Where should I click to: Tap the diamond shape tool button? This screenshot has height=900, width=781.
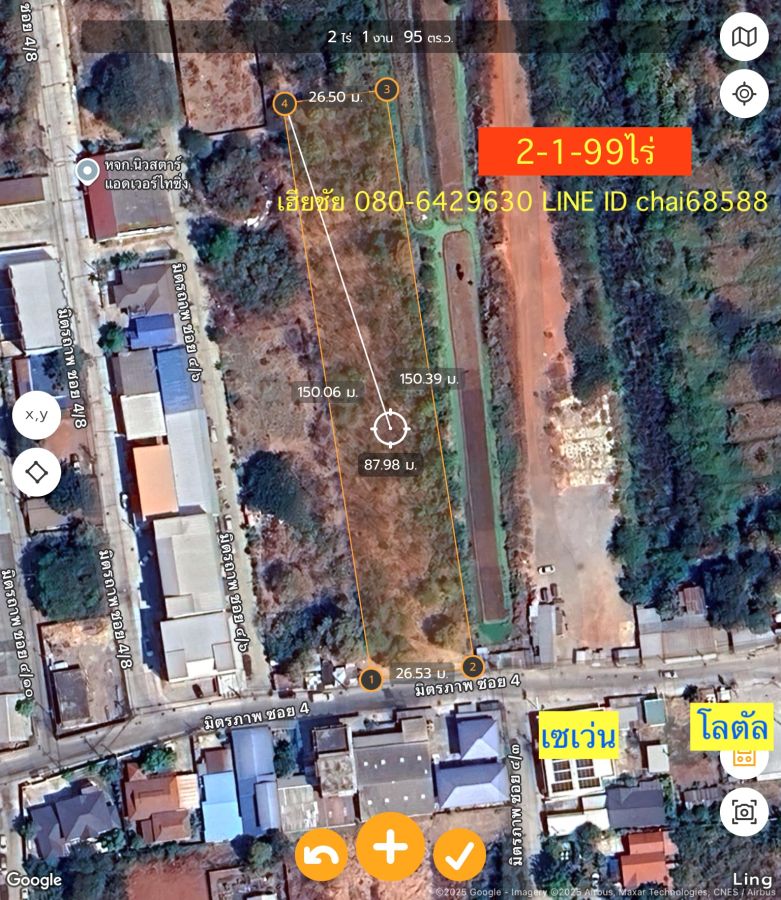tap(37, 472)
